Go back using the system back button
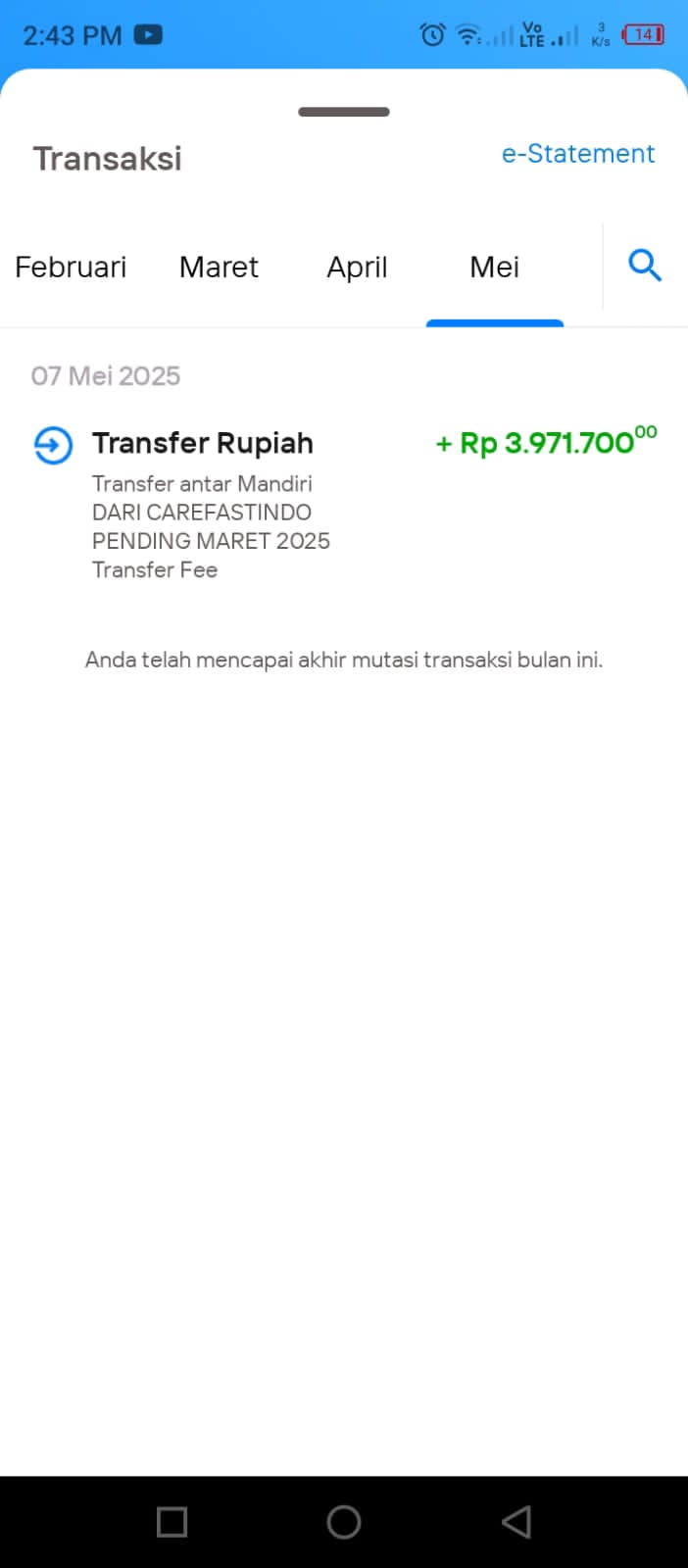The height and width of the screenshot is (1568, 688). coord(516,1522)
